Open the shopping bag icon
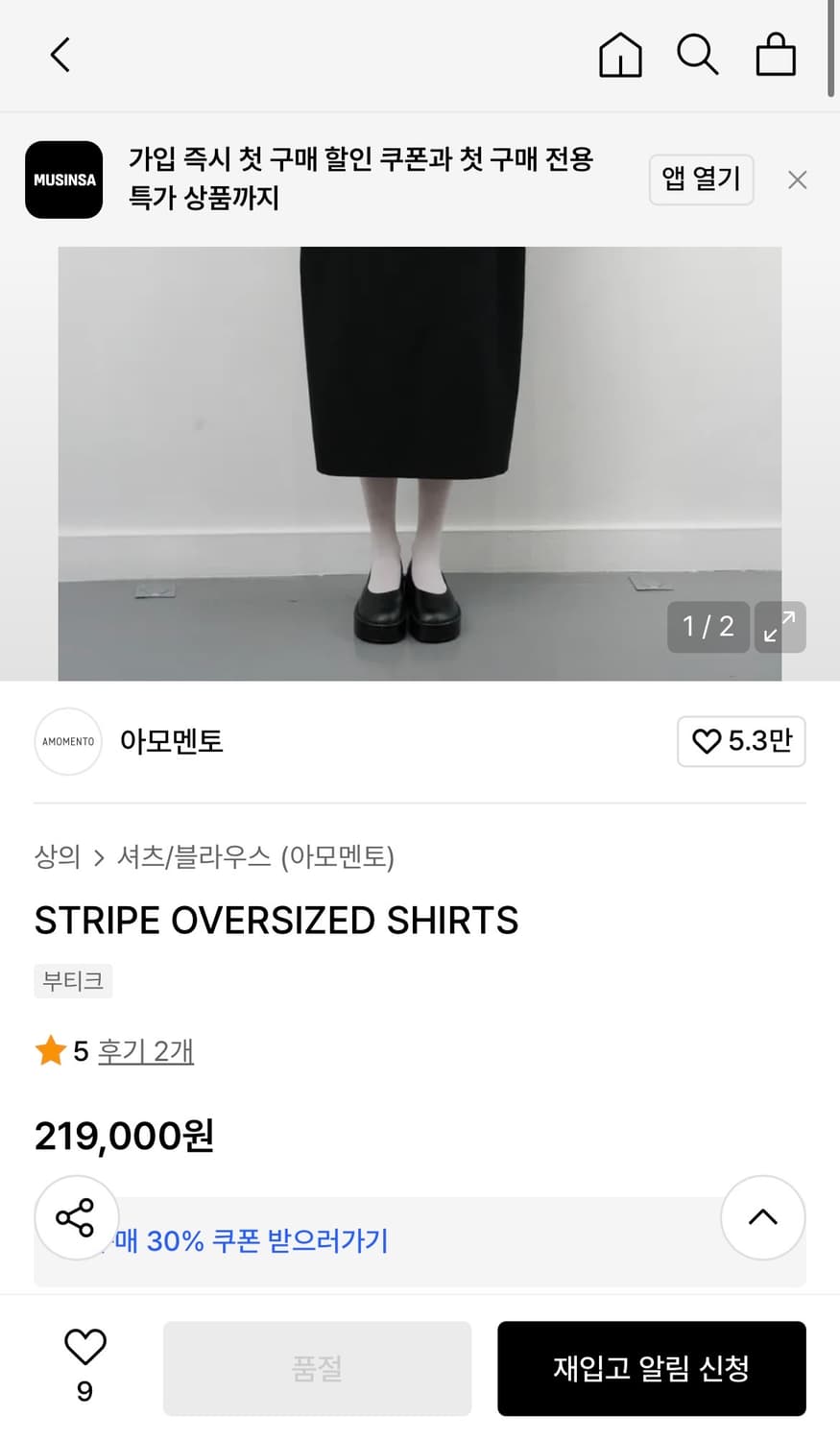Screen dimensions: 840x1440 (x=776, y=55)
